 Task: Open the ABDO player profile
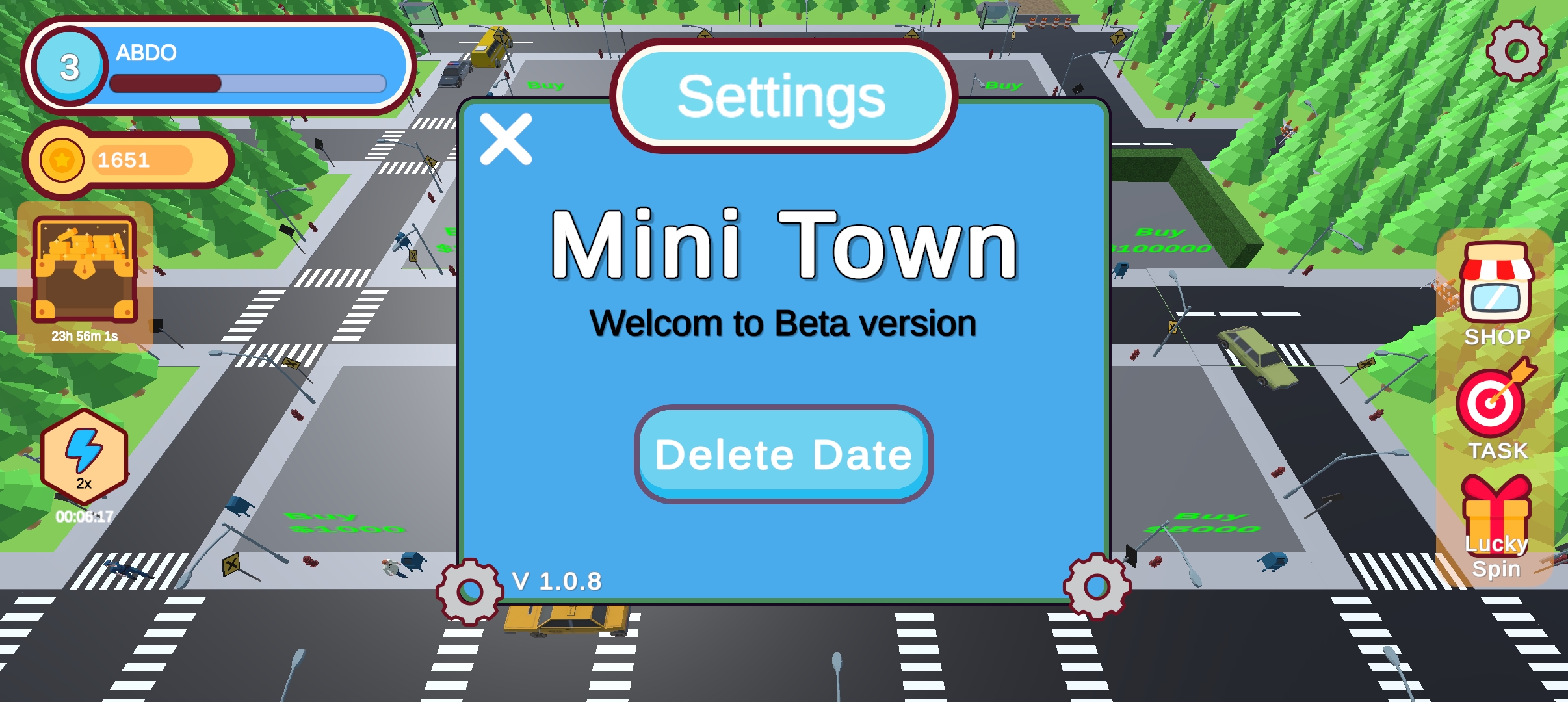click(x=219, y=66)
